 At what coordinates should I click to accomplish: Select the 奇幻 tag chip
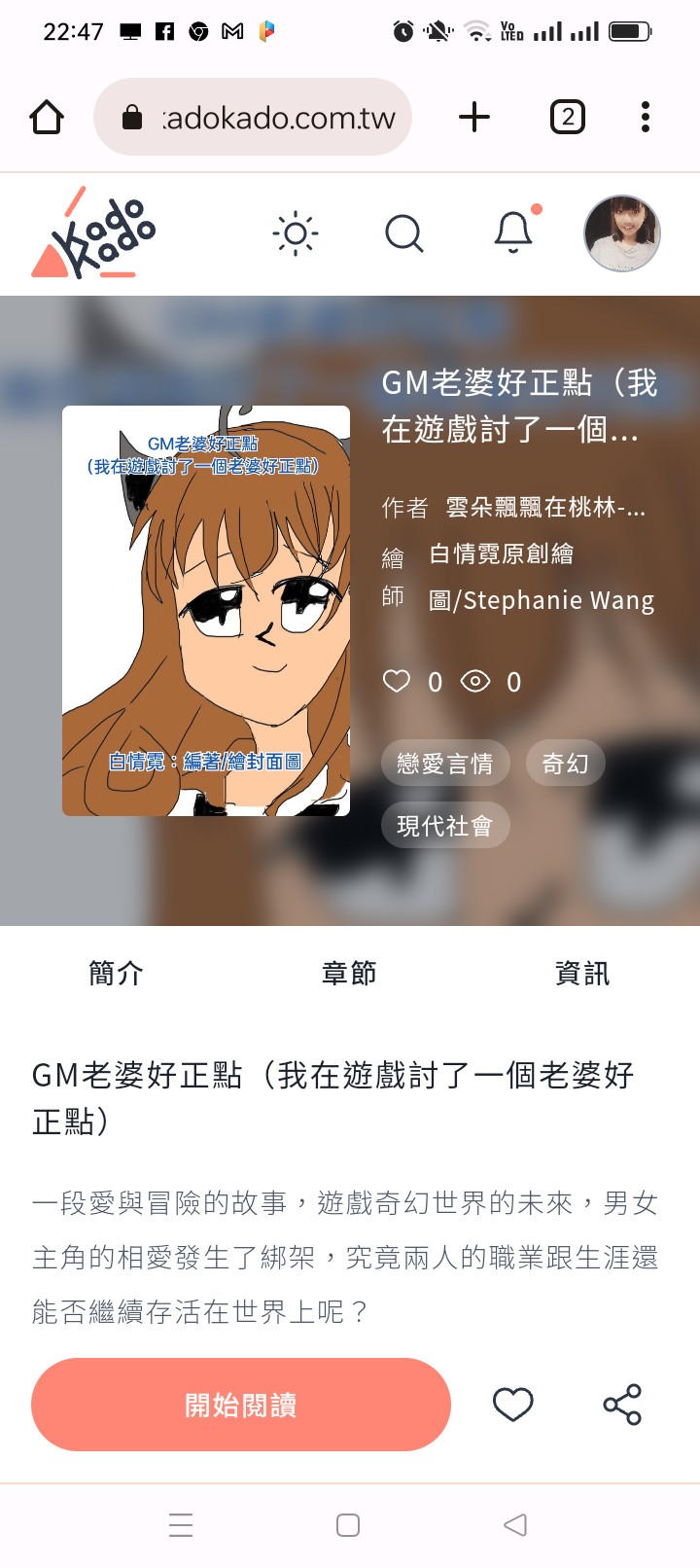(x=565, y=764)
